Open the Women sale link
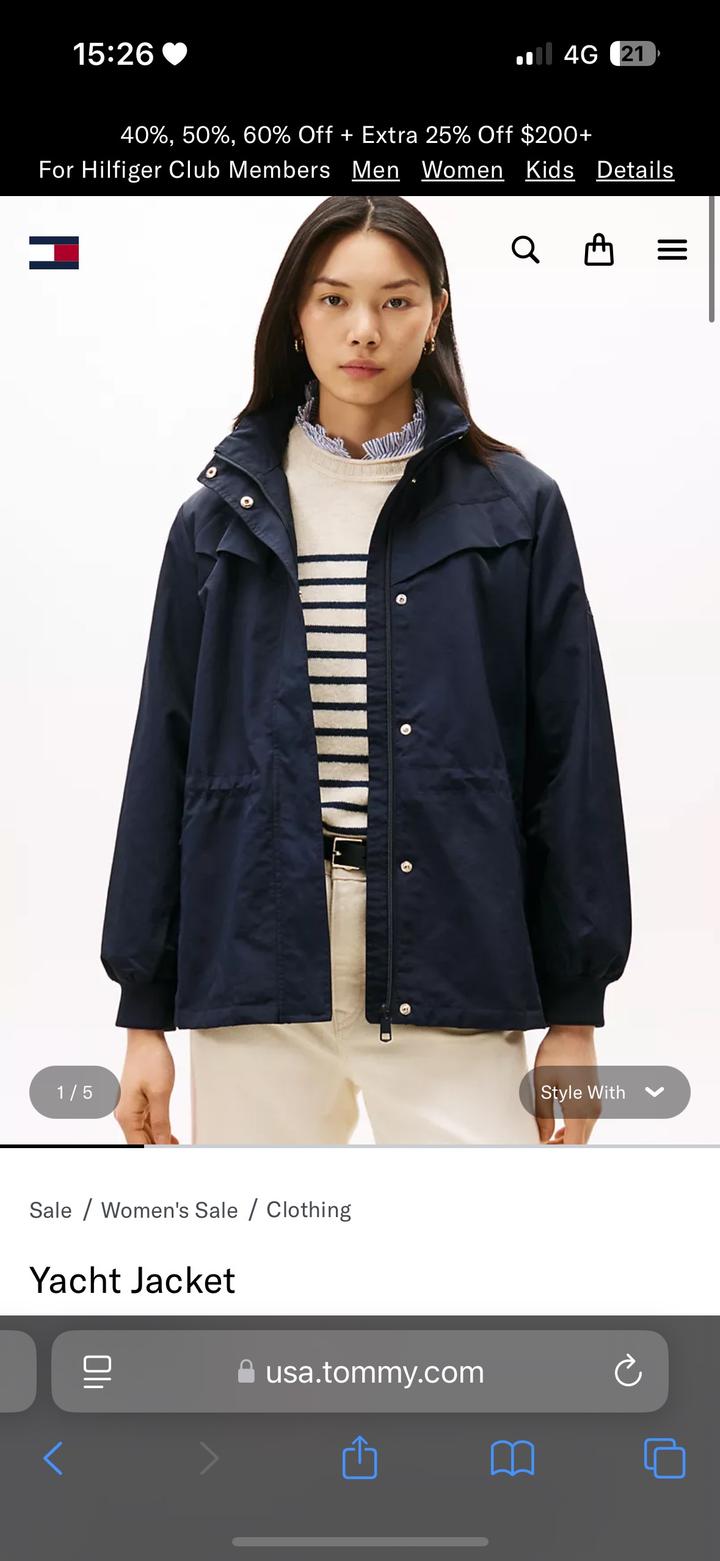720x1561 pixels. tap(462, 170)
